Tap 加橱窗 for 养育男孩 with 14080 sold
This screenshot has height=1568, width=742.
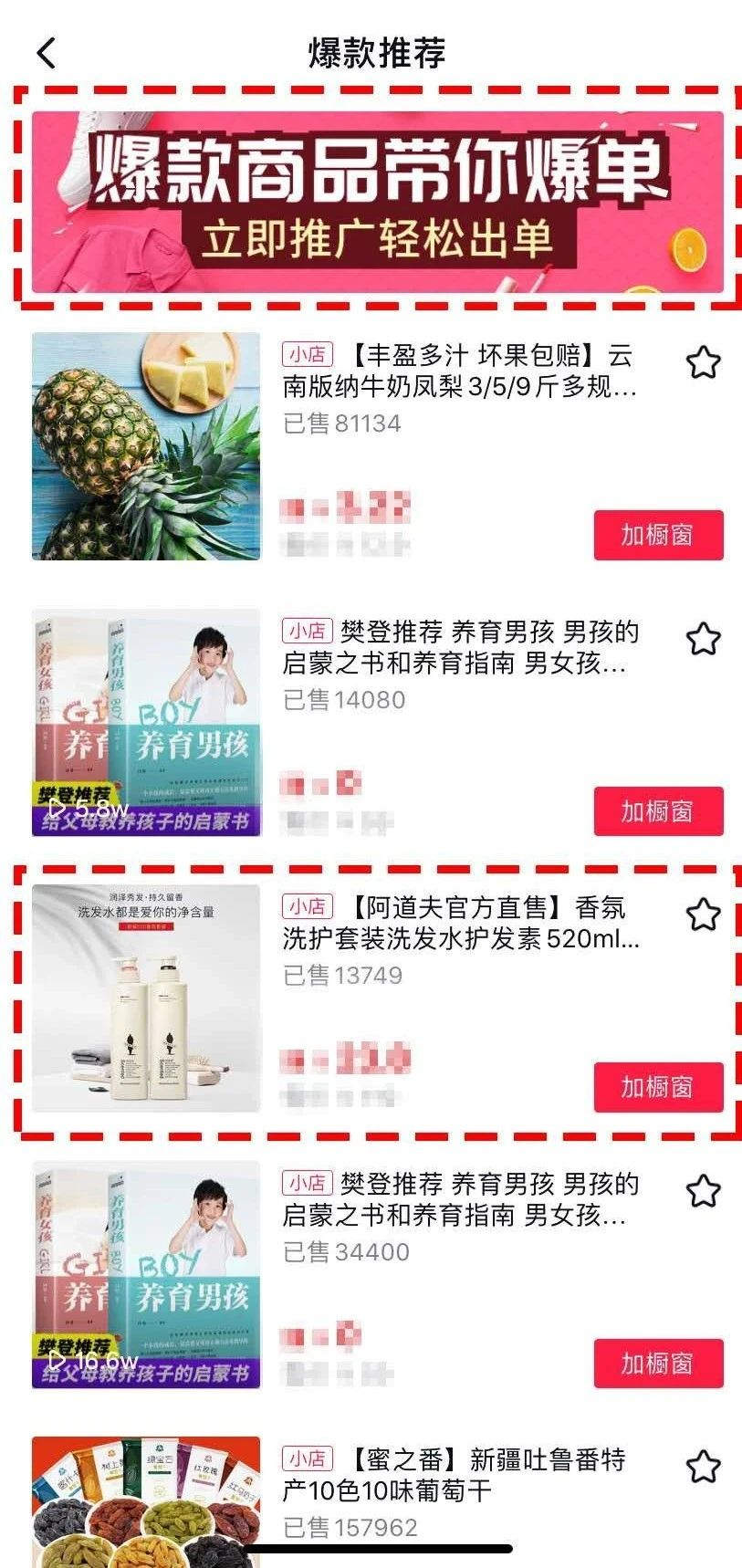pos(658,811)
